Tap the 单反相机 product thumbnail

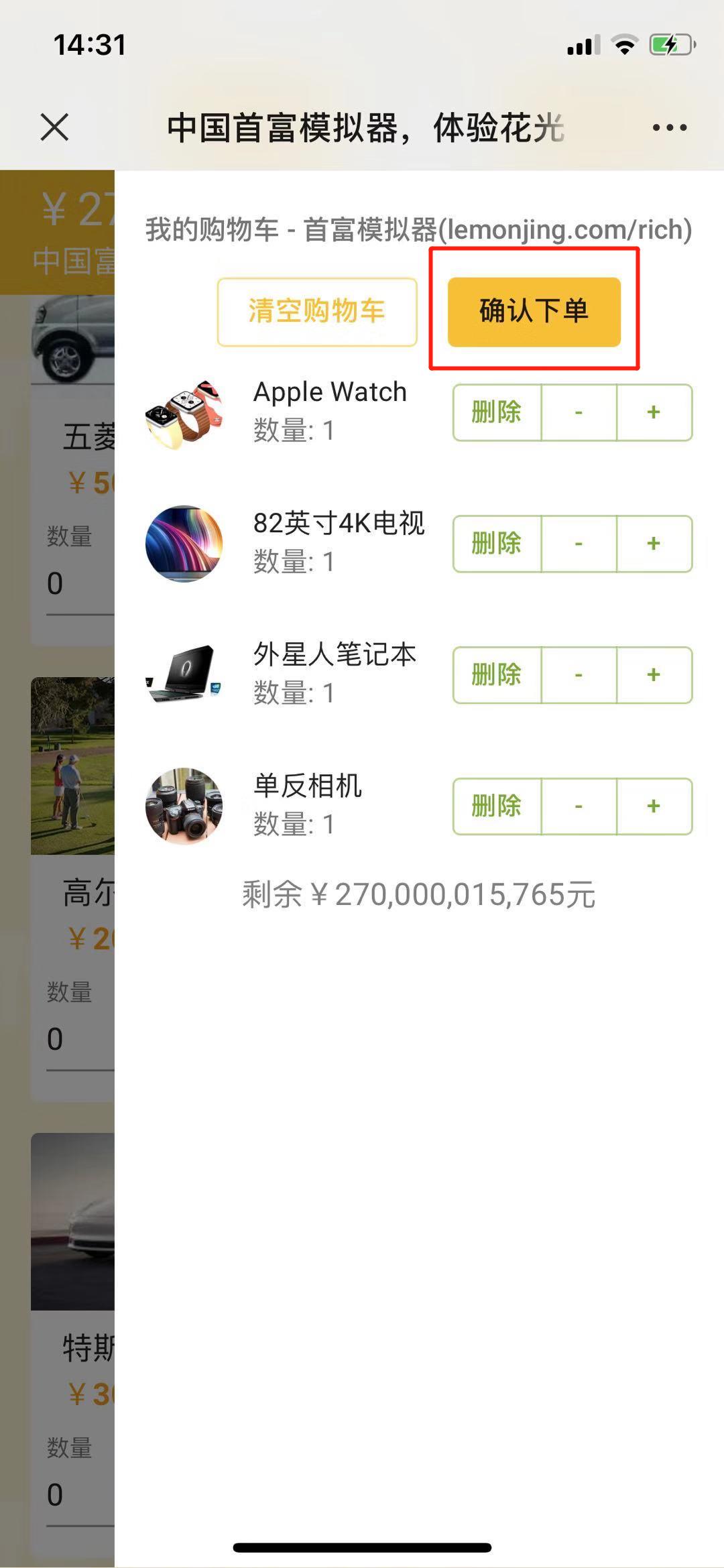coord(184,806)
